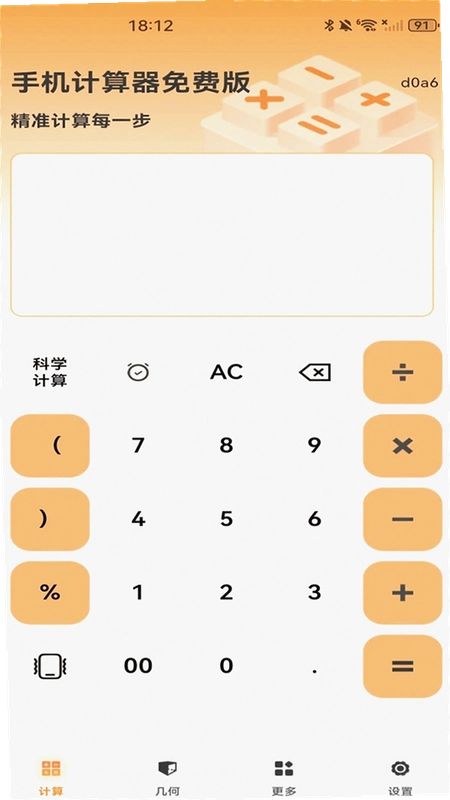Tap the divide ÷ key

click(403, 372)
